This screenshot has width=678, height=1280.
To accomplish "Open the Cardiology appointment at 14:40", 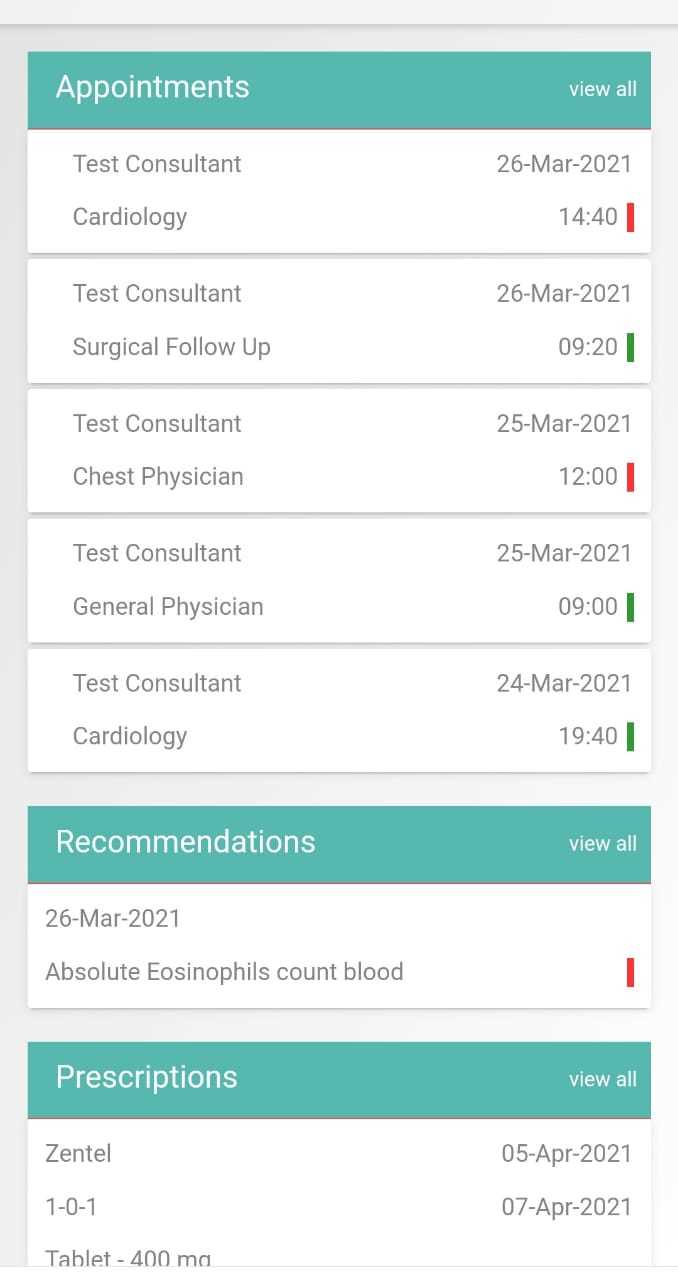I will point(339,191).
